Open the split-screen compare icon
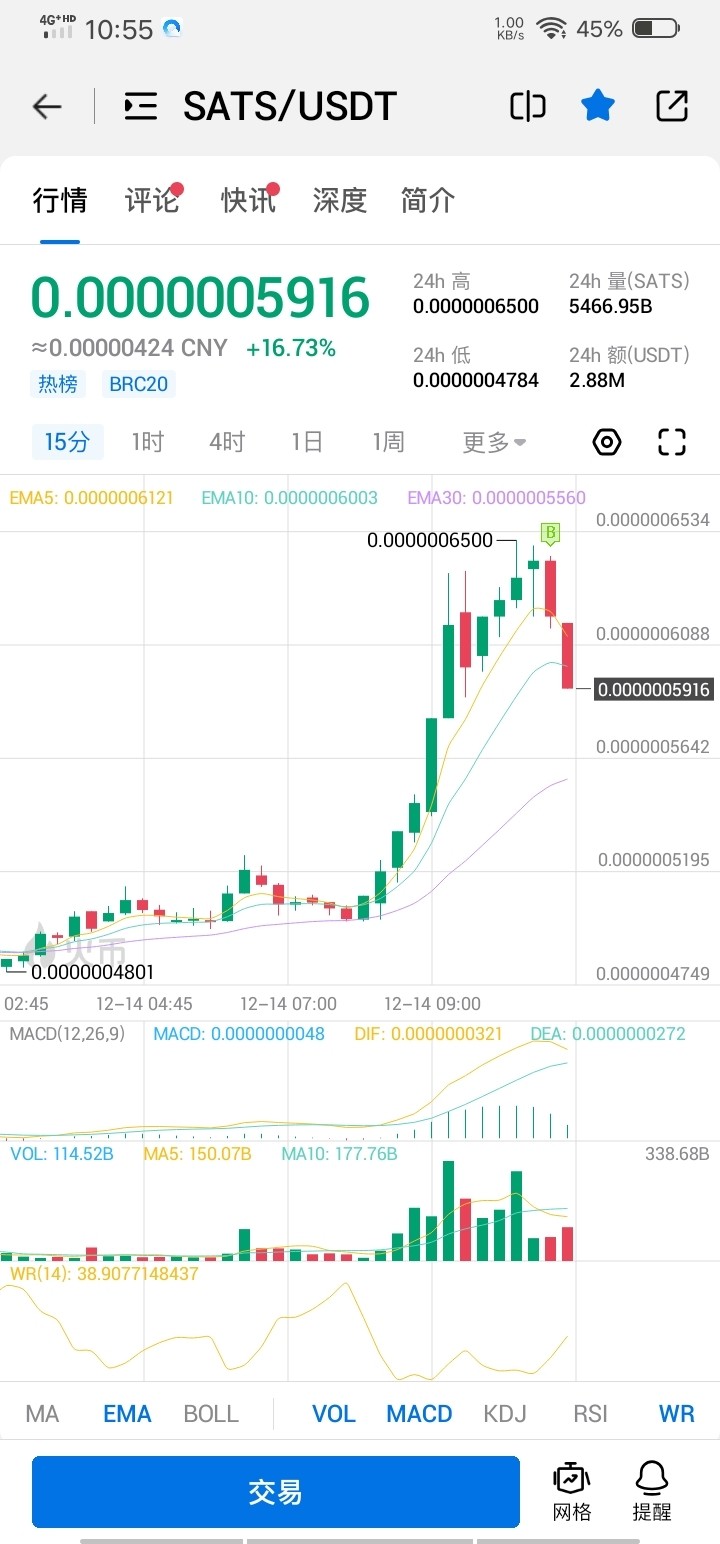Viewport: 720px width, 1544px height. click(x=527, y=106)
